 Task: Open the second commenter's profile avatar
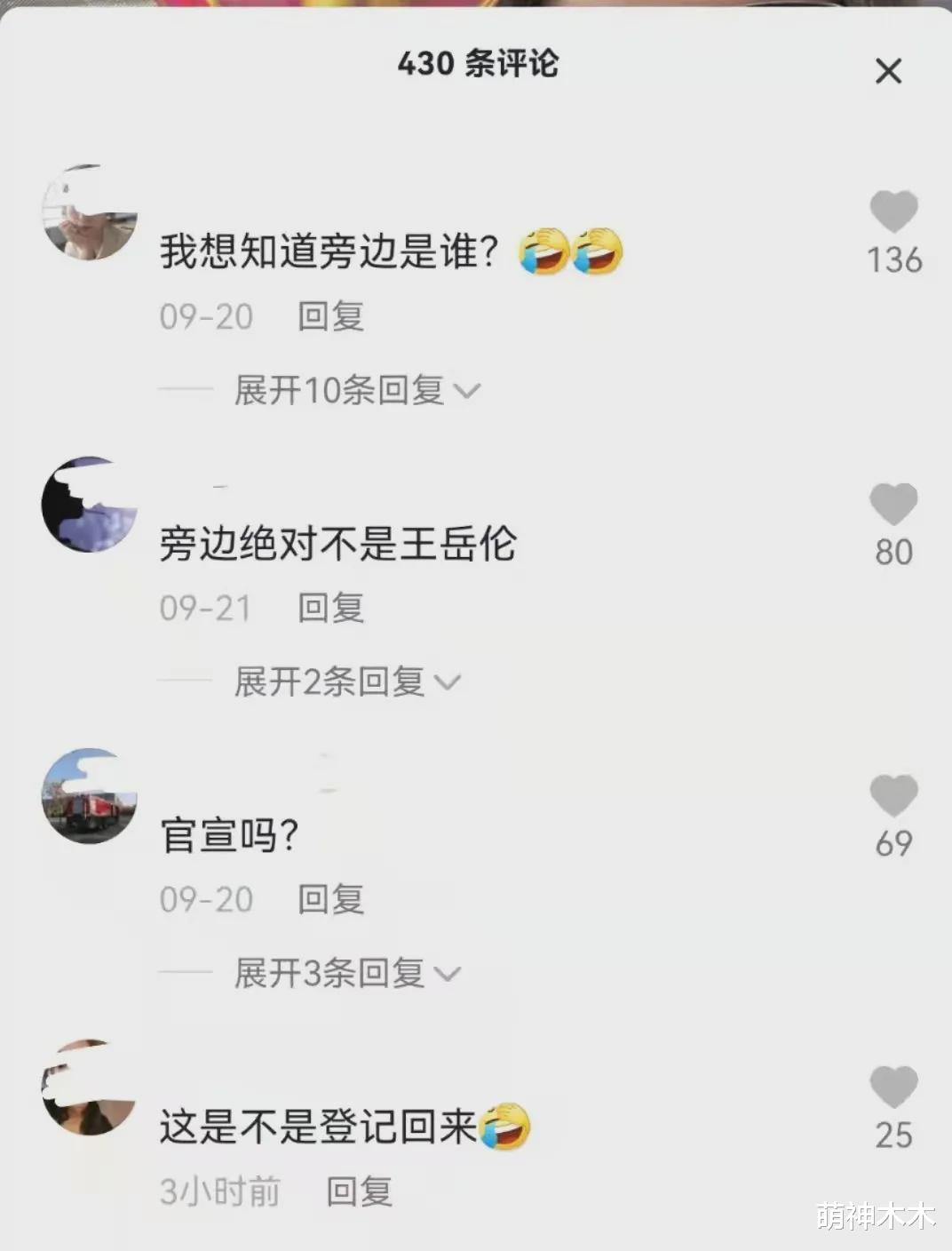tap(89, 503)
